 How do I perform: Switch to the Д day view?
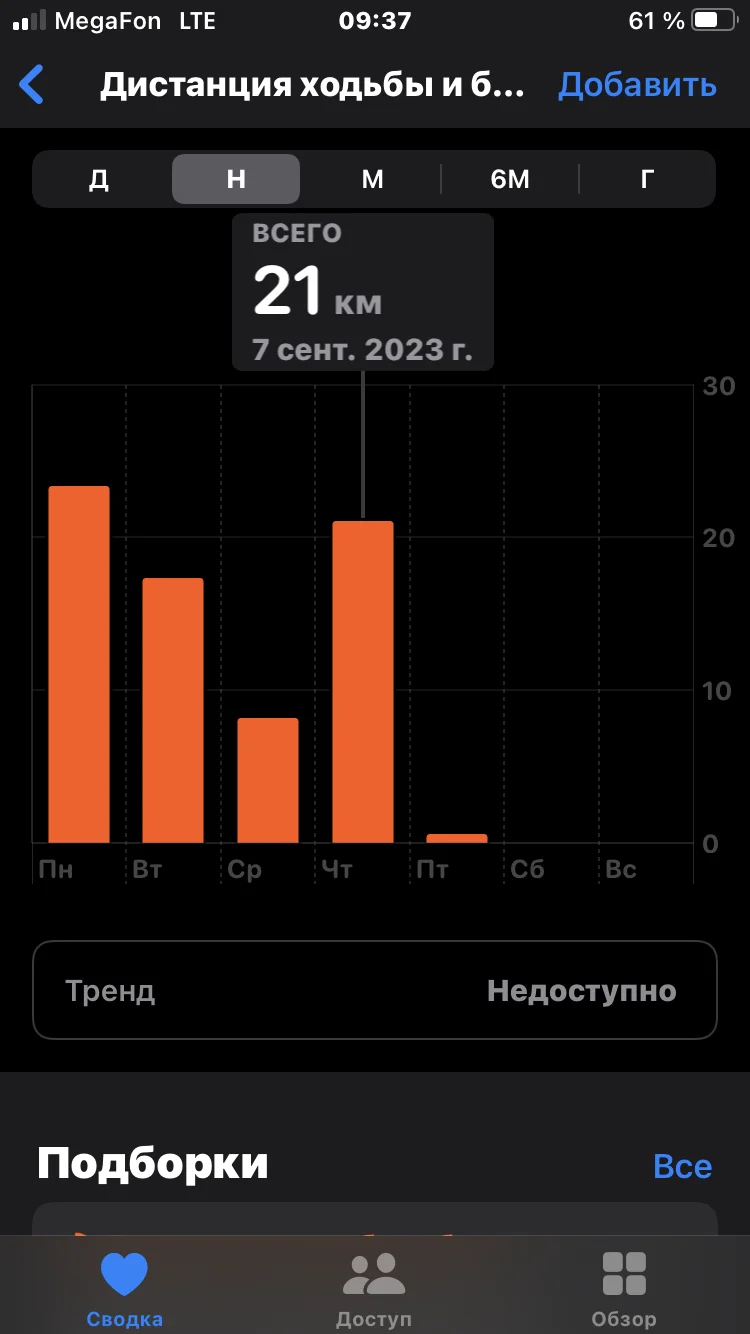point(99,179)
